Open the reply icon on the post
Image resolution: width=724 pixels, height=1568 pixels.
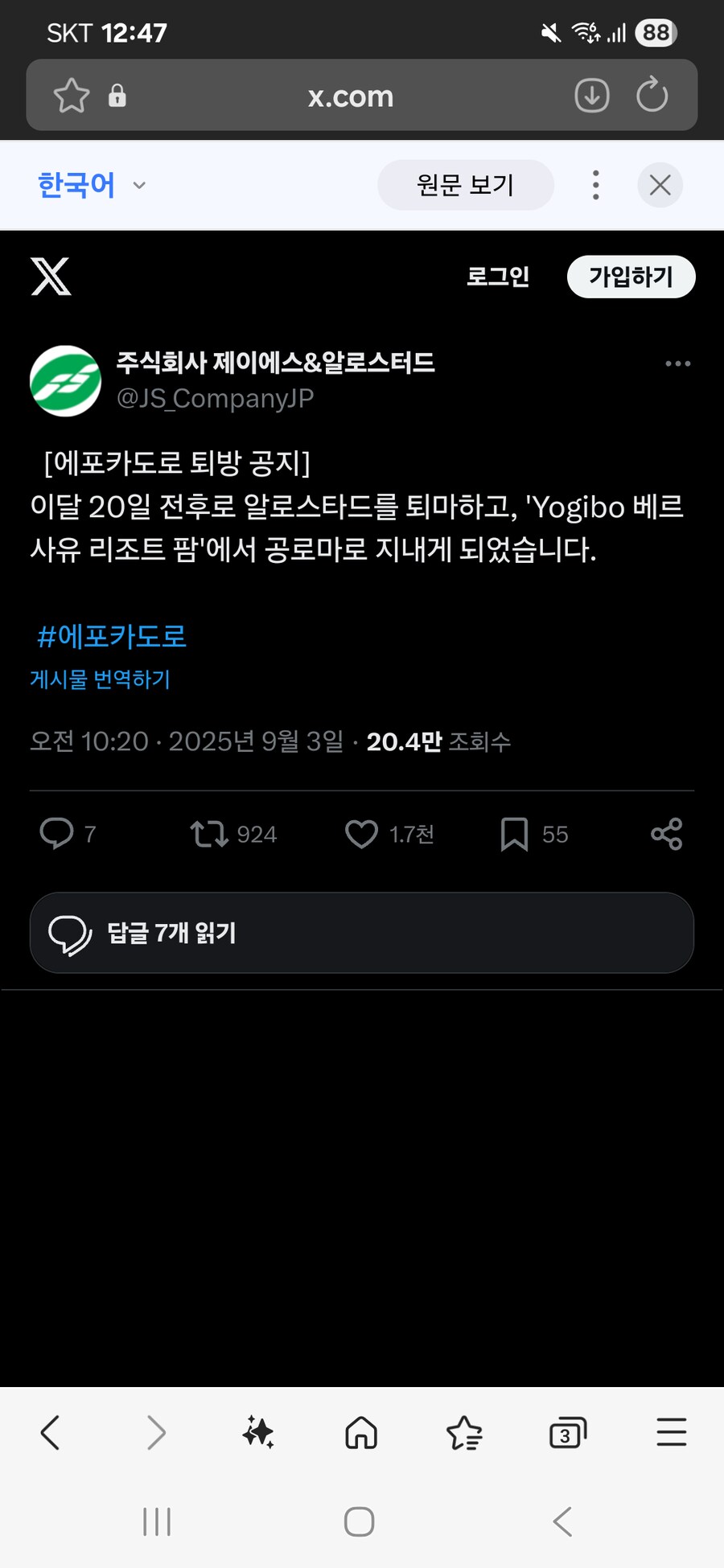56,834
